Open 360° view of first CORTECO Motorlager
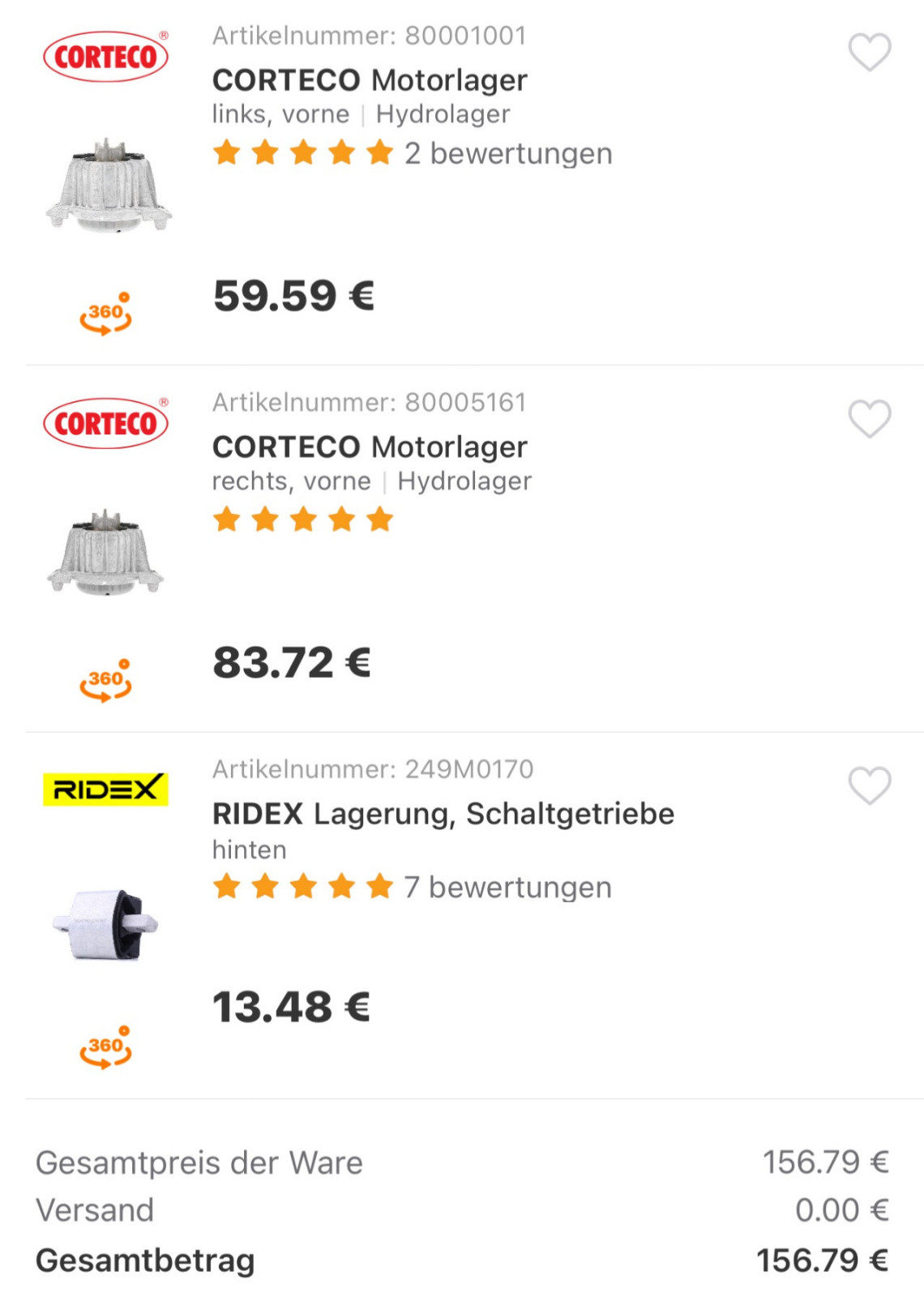The image size is (924, 1297). (x=105, y=312)
